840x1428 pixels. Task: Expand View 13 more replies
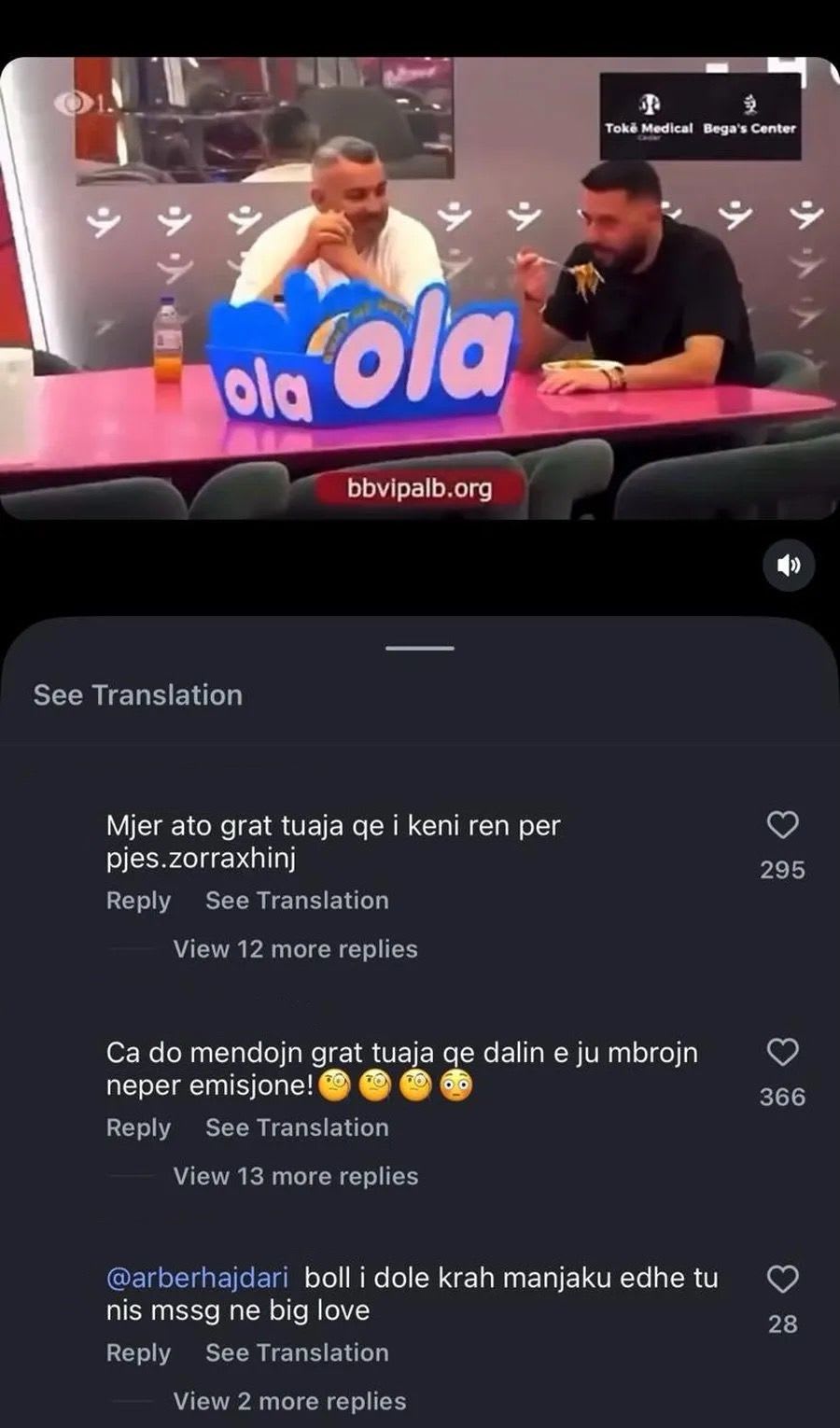pyautogui.click(x=295, y=1176)
